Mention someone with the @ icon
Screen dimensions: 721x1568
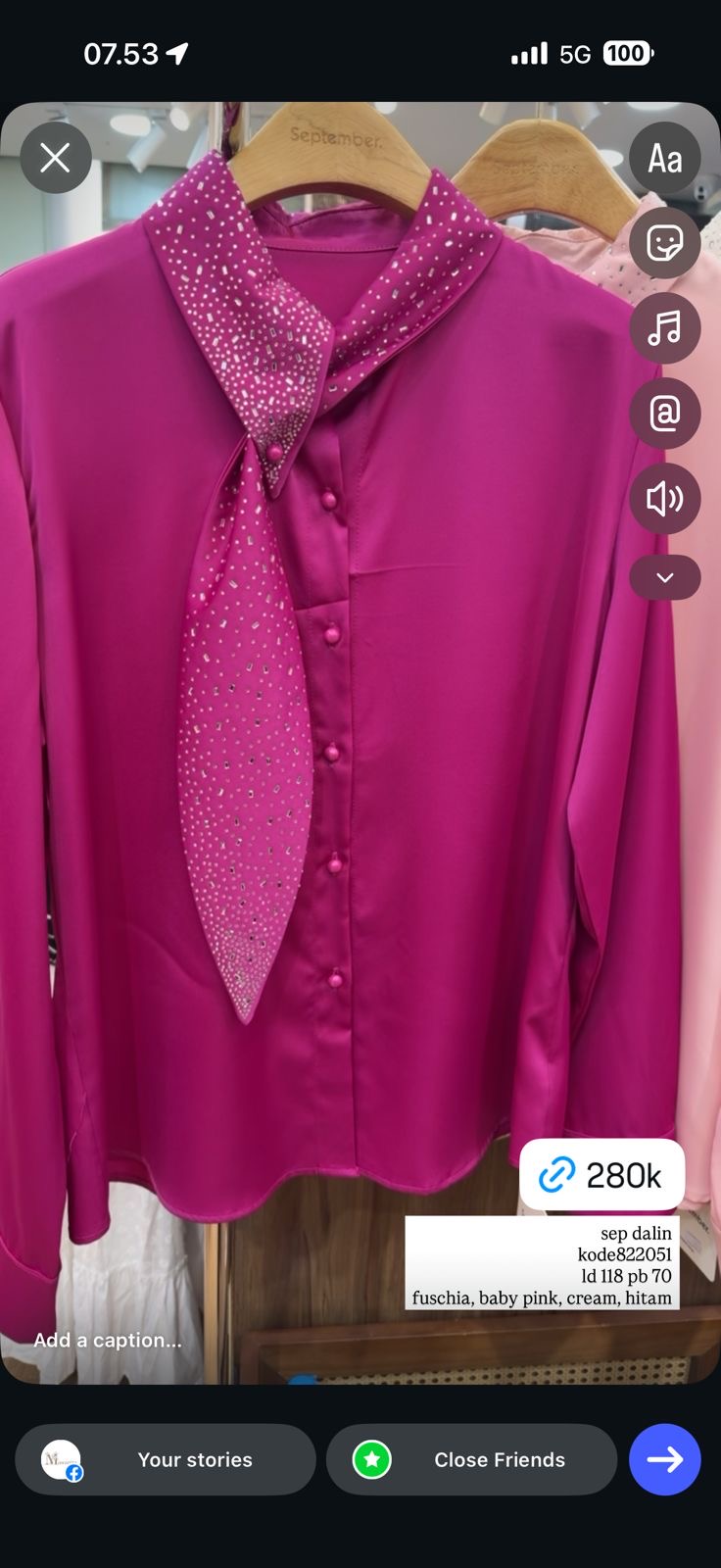click(664, 414)
